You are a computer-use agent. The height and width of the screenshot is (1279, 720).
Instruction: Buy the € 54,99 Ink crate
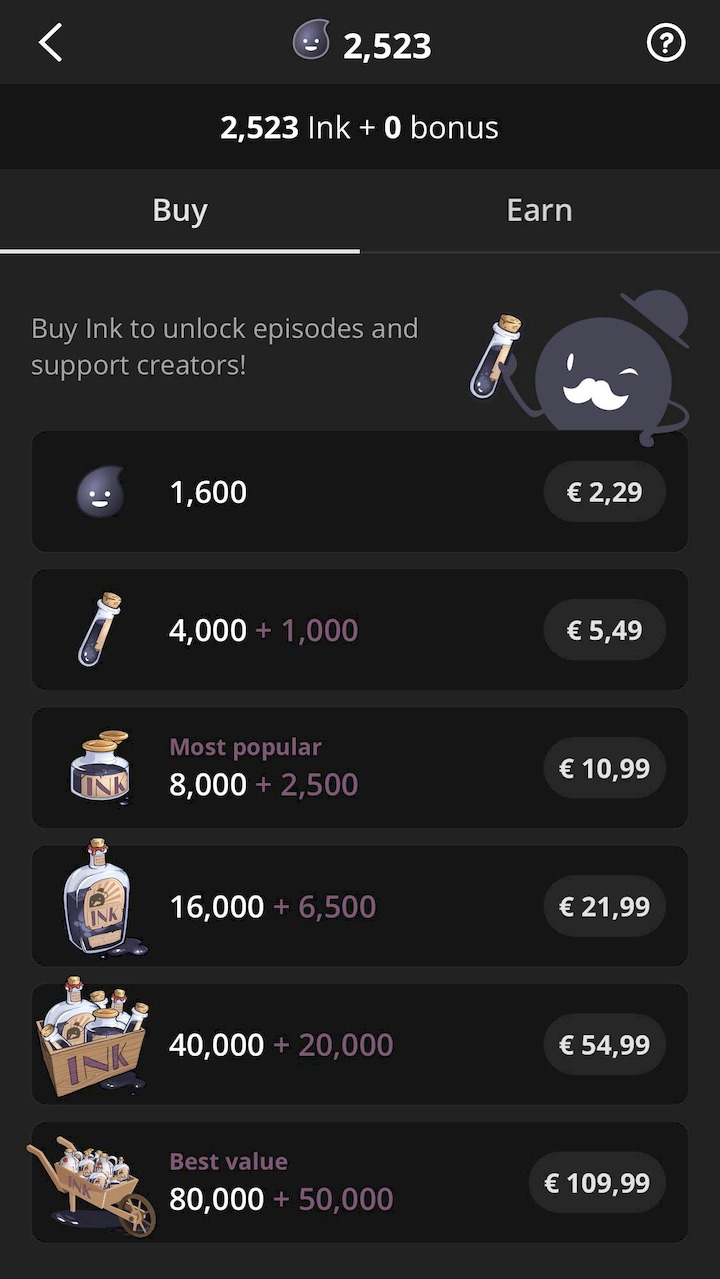pos(604,1044)
